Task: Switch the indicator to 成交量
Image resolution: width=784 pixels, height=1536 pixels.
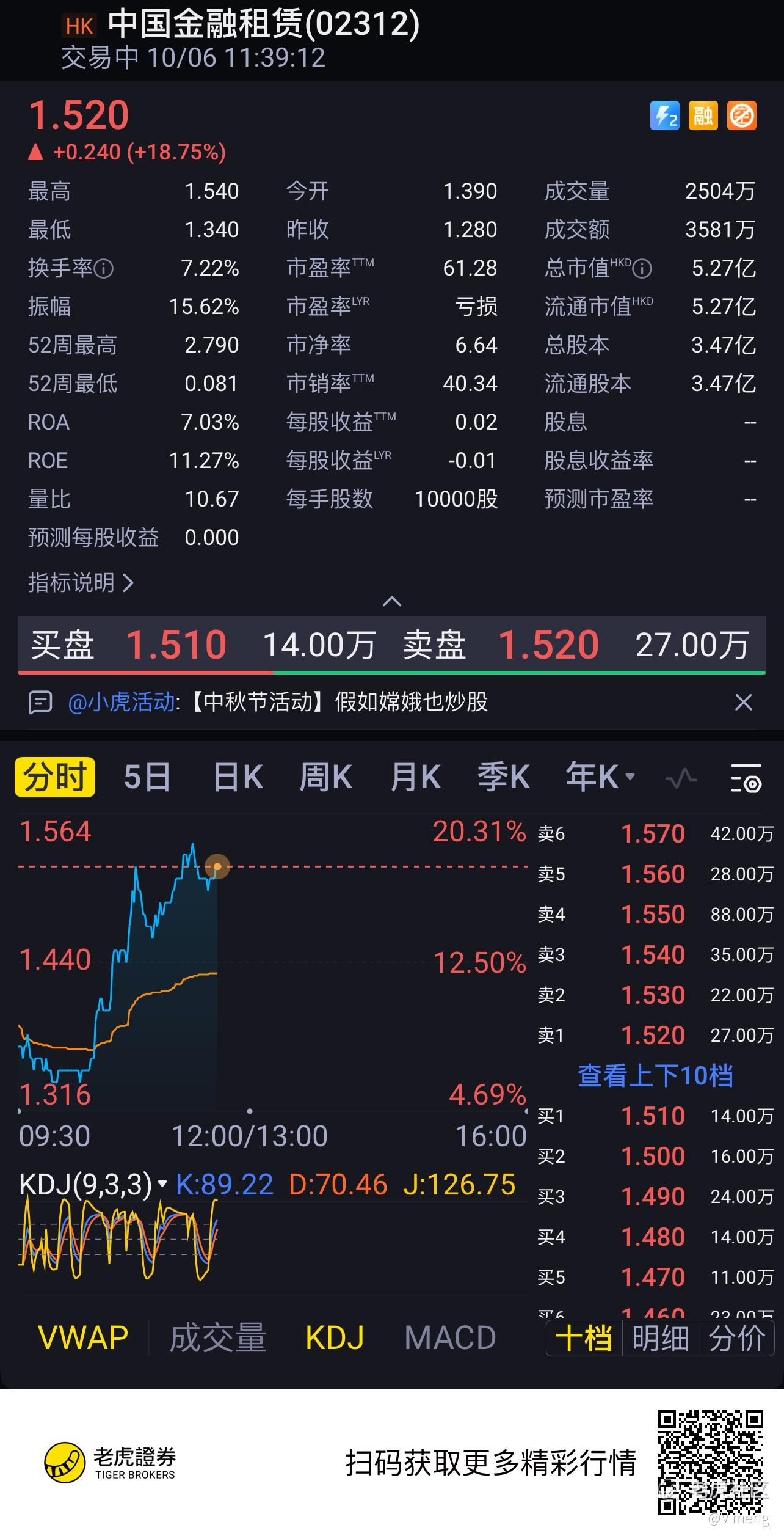Action: 217,1337
